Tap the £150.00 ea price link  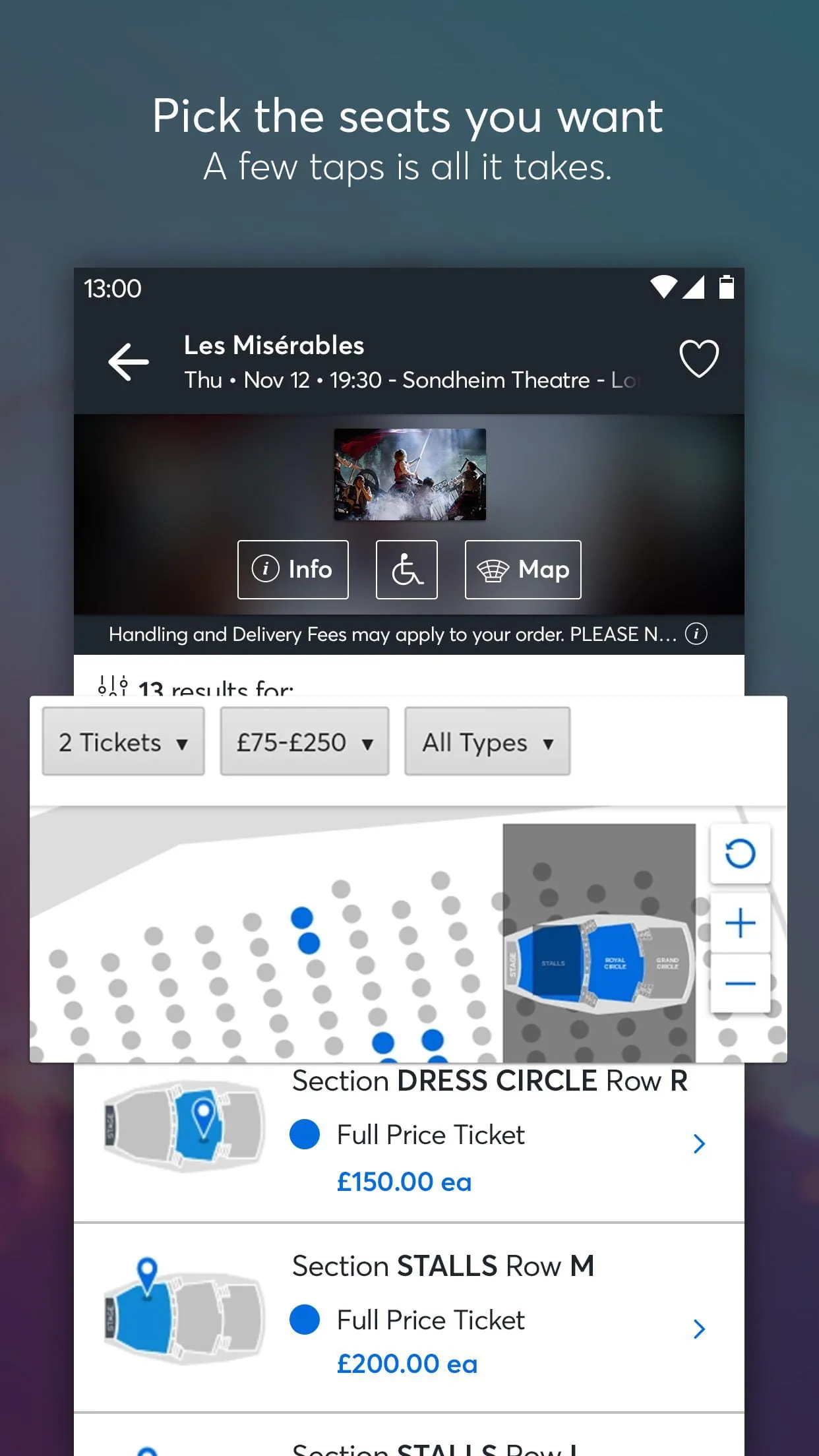pyautogui.click(x=404, y=1181)
